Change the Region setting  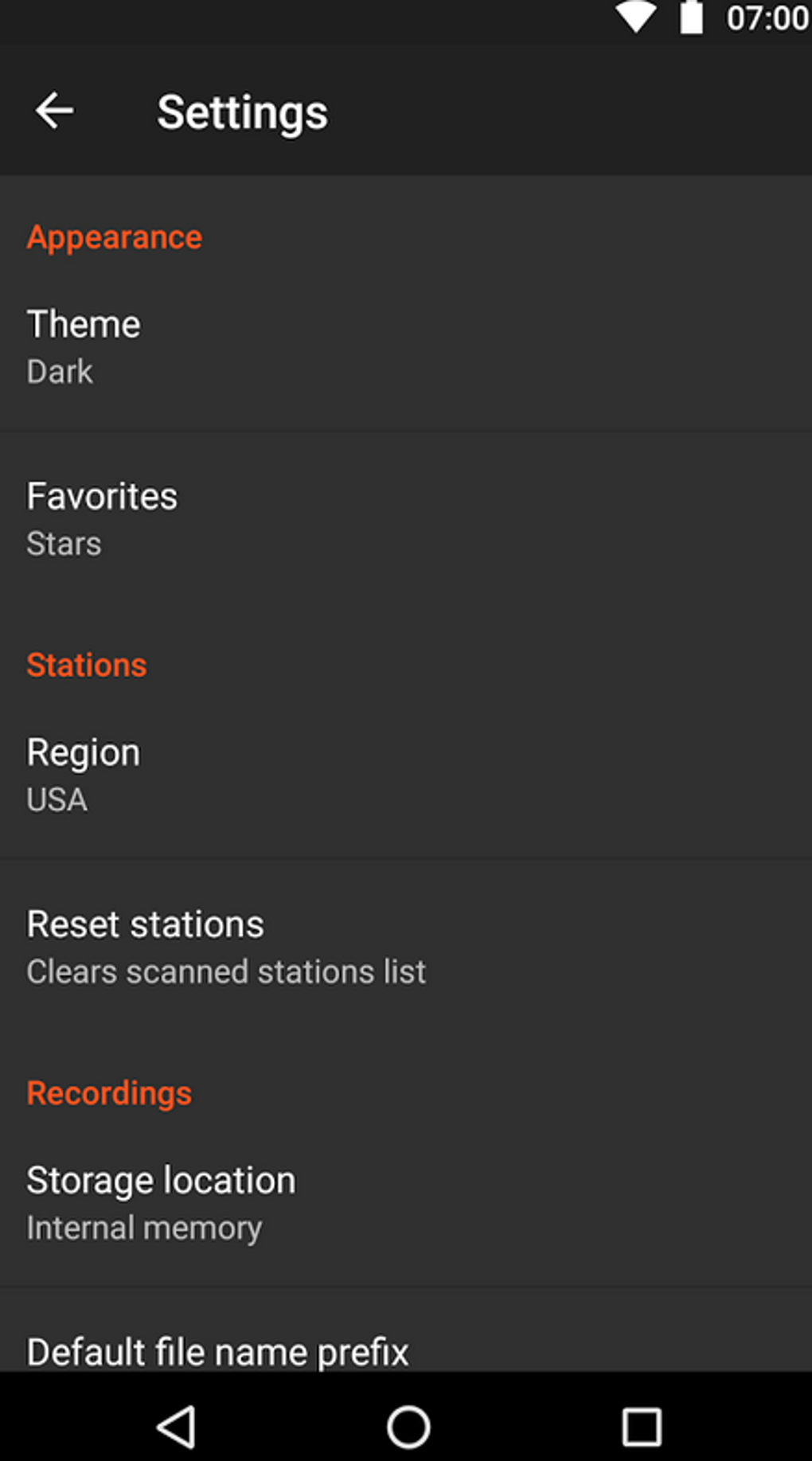[406, 775]
